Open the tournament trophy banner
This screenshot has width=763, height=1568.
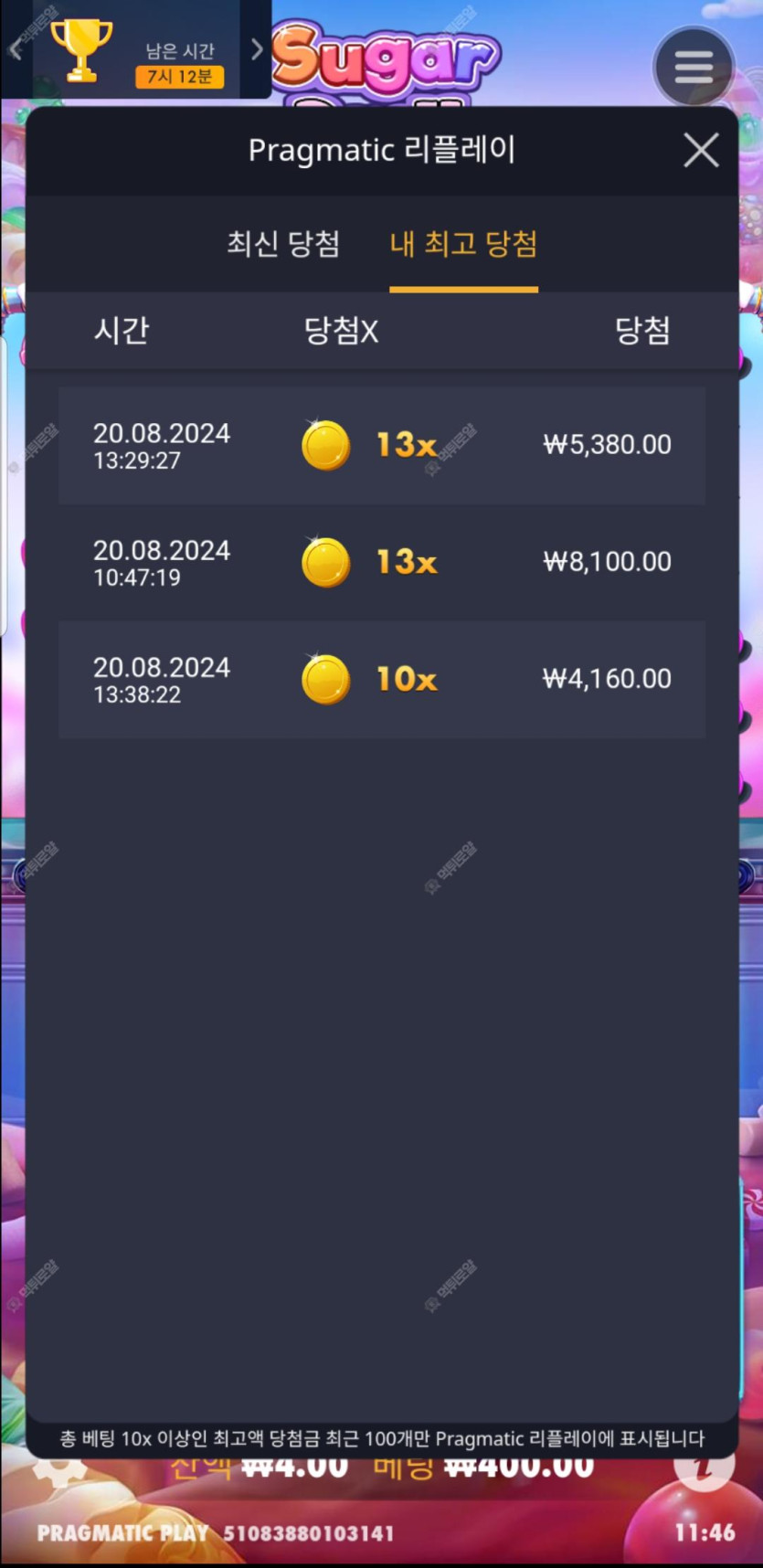tap(137, 50)
